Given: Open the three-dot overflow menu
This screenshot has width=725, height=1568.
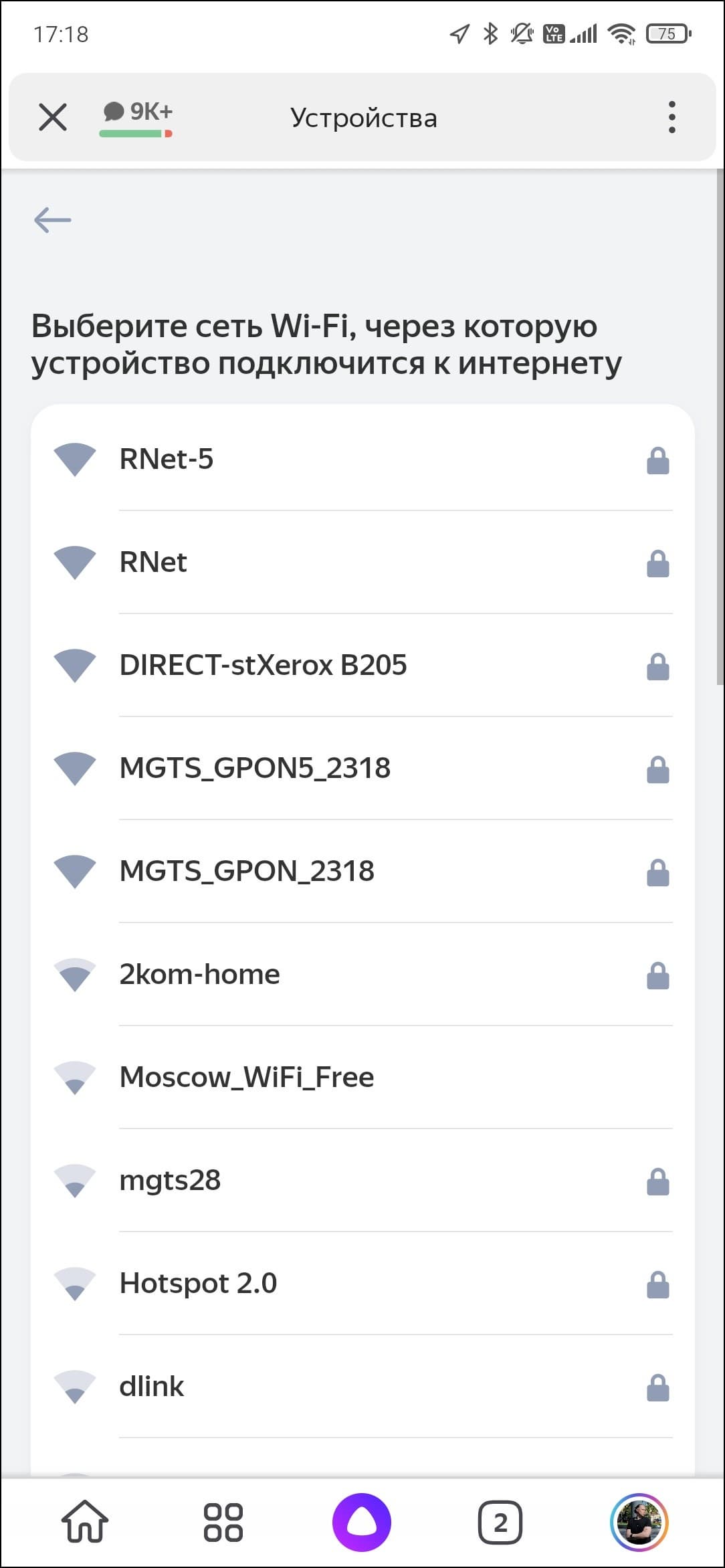Looking at the screenshot, I should click(x=671, y=117).
